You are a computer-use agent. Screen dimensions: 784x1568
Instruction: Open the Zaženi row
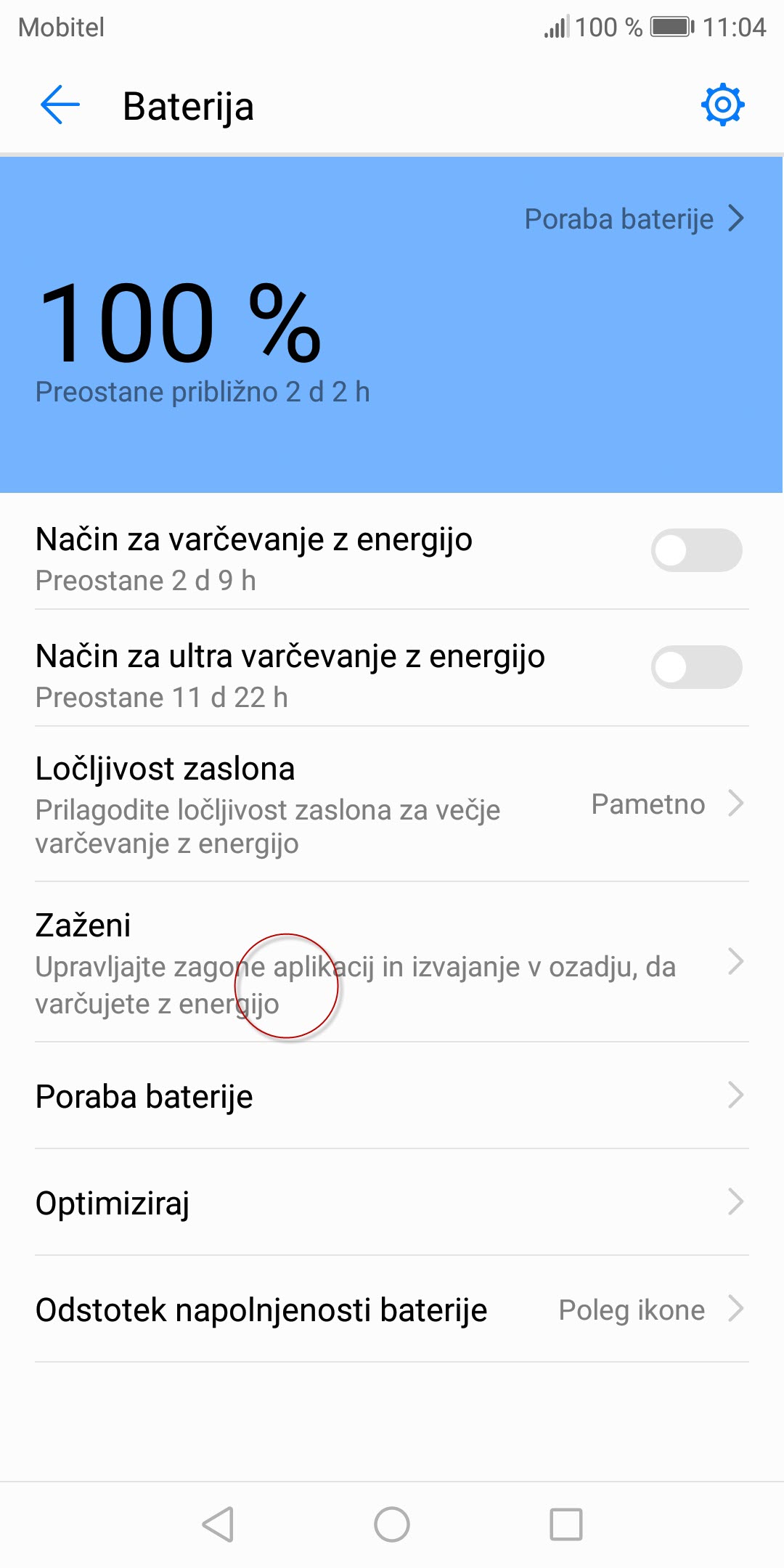(x=392, y=963)
